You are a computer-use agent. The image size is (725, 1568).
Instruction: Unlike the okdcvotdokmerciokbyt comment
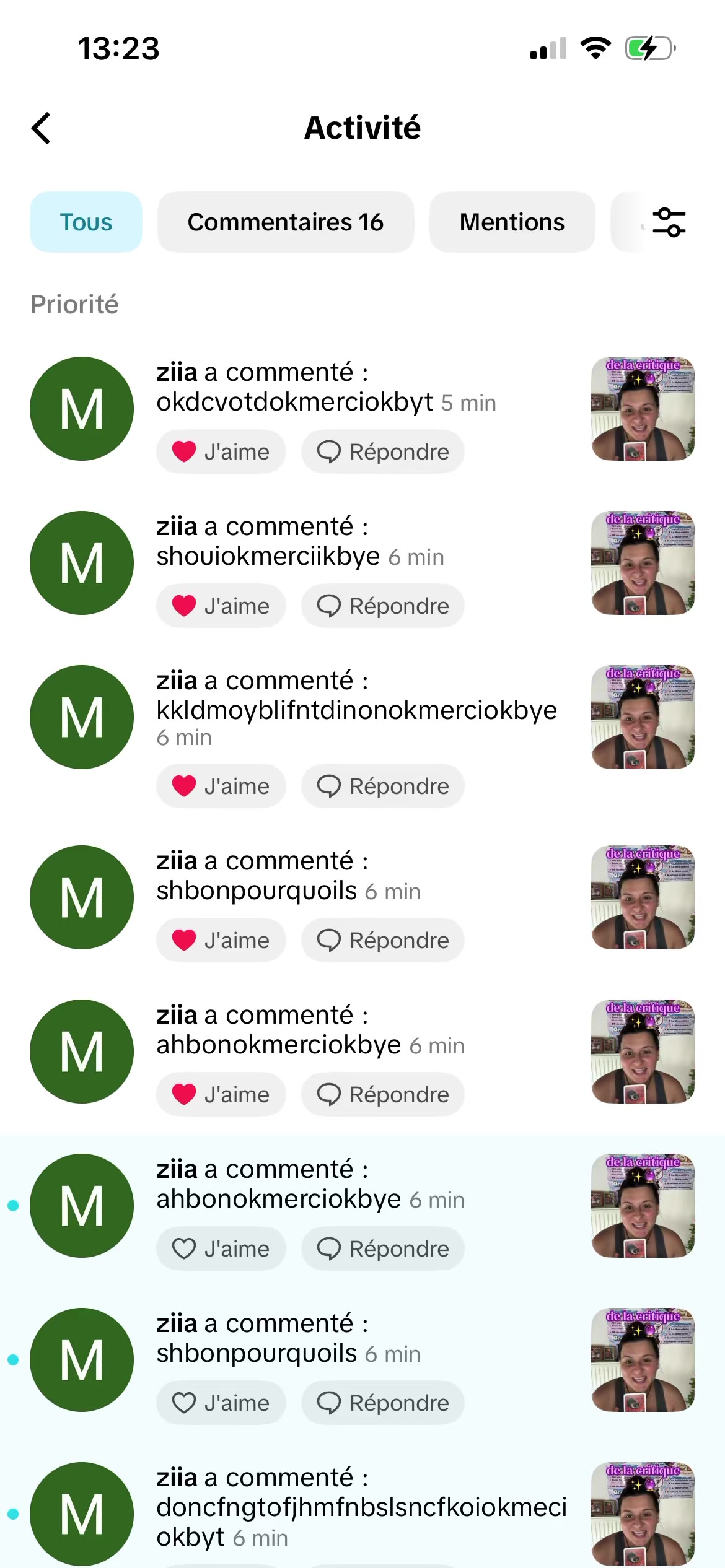221,452
